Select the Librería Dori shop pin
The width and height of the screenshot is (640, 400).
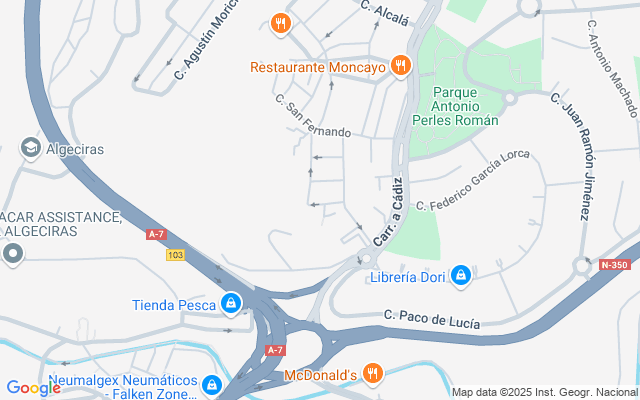[x=461, y=276]
